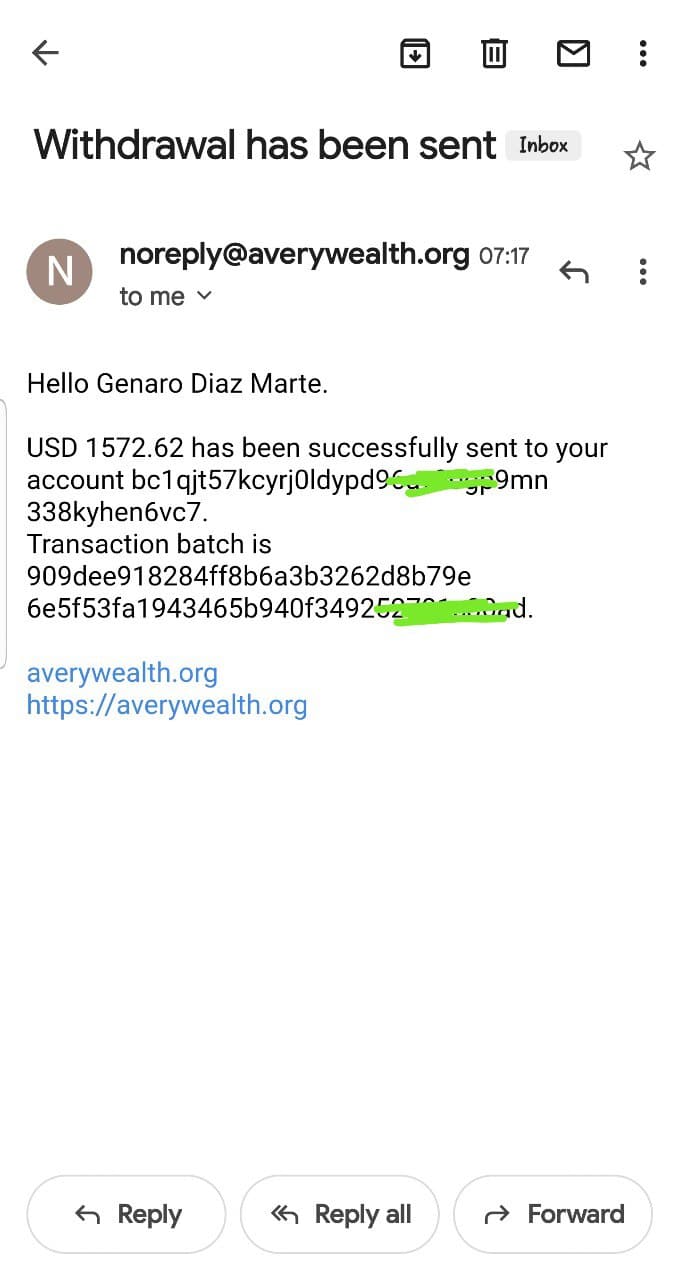Delete this email
This screenshot has height=1280, width=679.
coord(494,53)
